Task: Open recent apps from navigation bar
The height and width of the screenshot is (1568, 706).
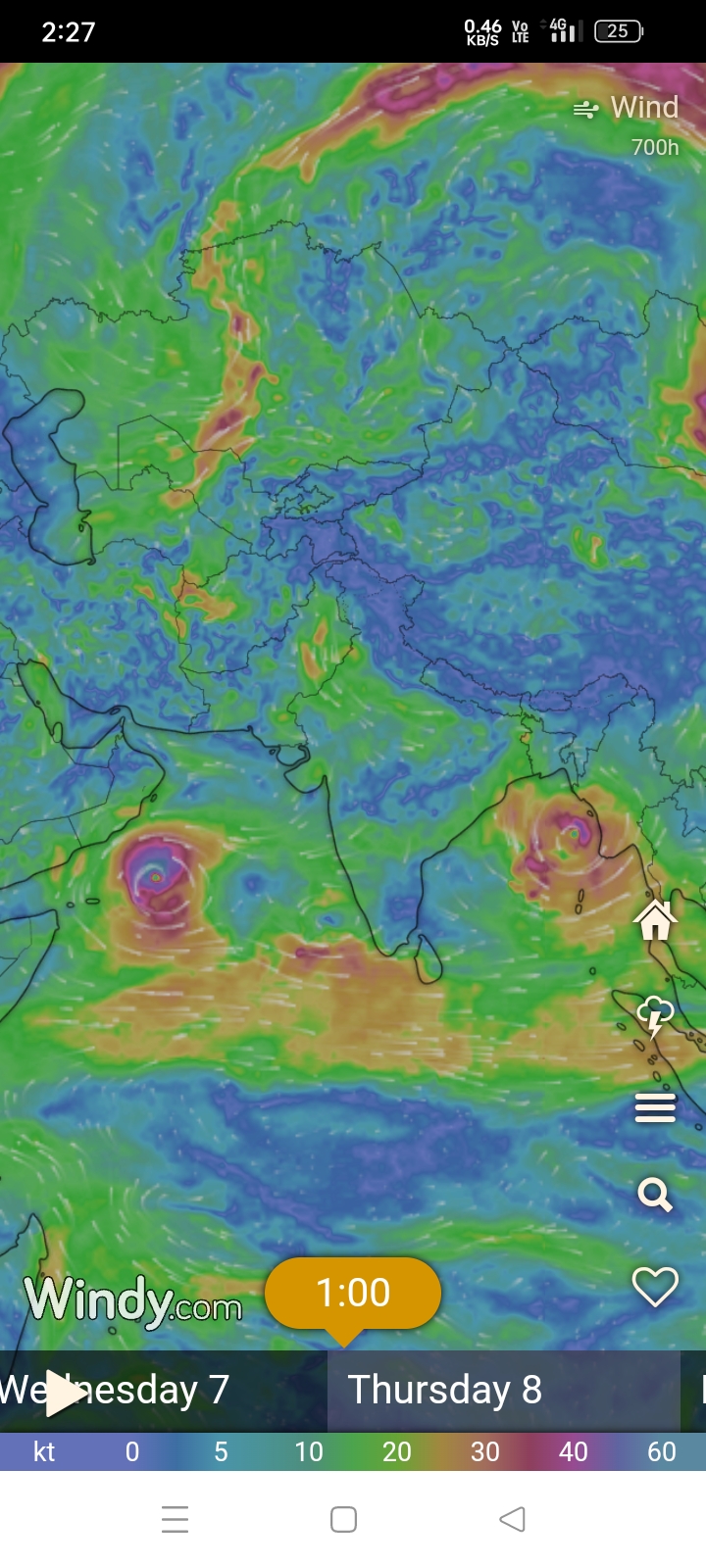Action: pos(175,1520)
